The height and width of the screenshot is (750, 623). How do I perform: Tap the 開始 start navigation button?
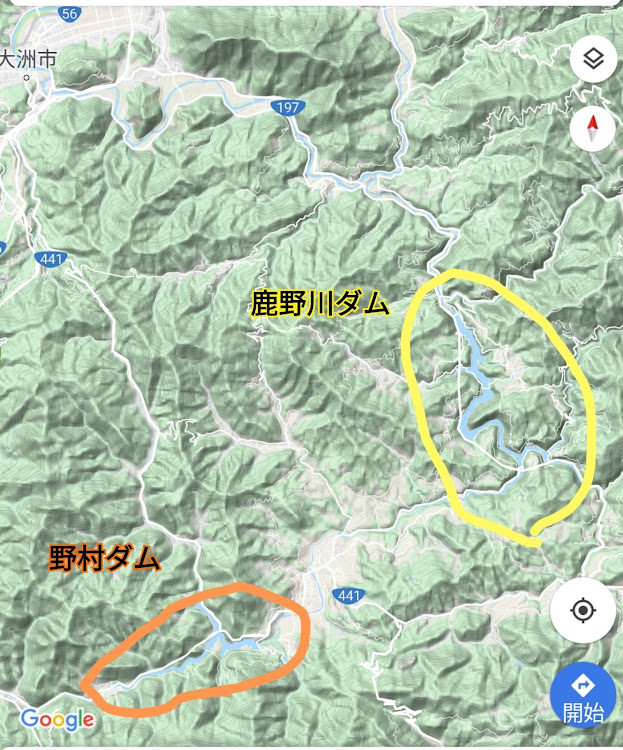coord(583,695)
